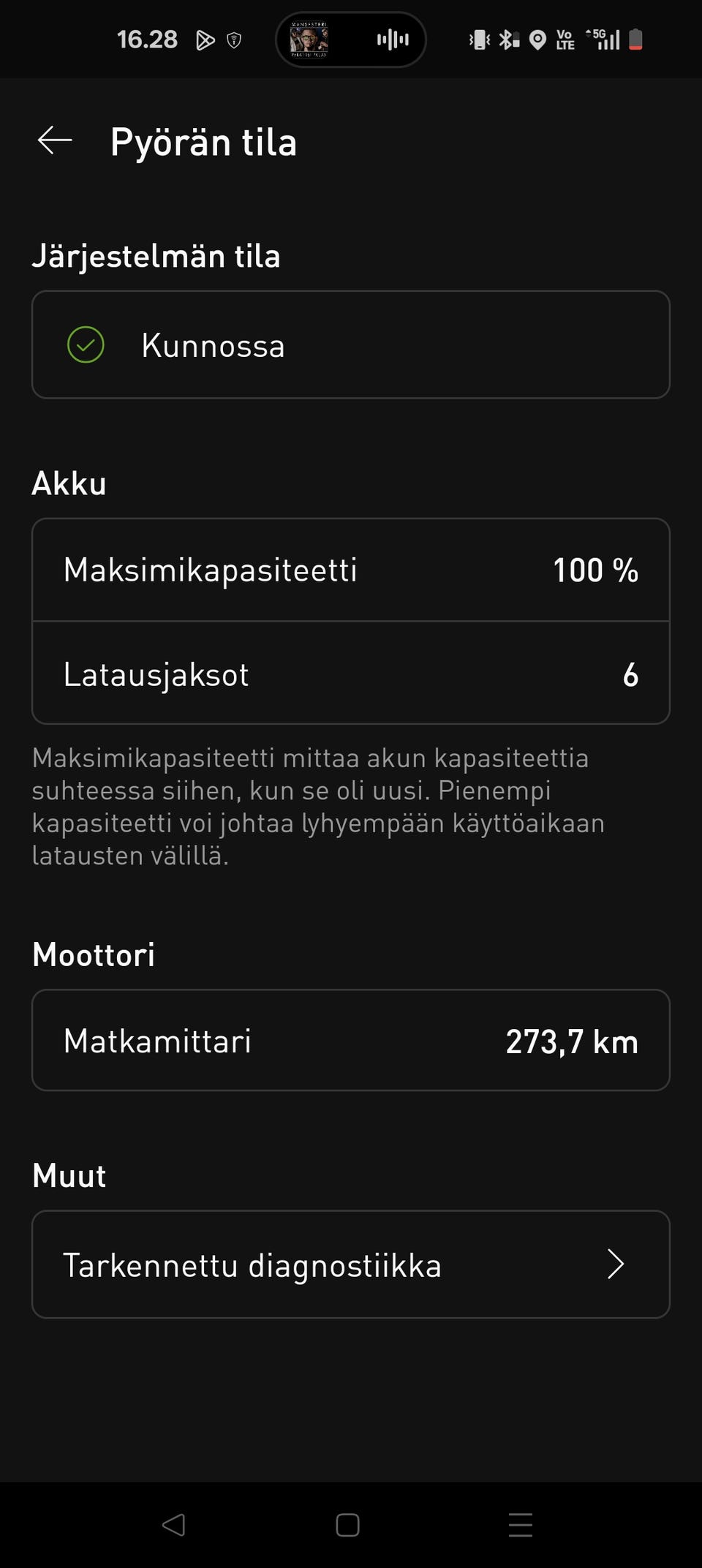Tap the Bluetooth status icon
The image size is (702, 1568).
507,39
